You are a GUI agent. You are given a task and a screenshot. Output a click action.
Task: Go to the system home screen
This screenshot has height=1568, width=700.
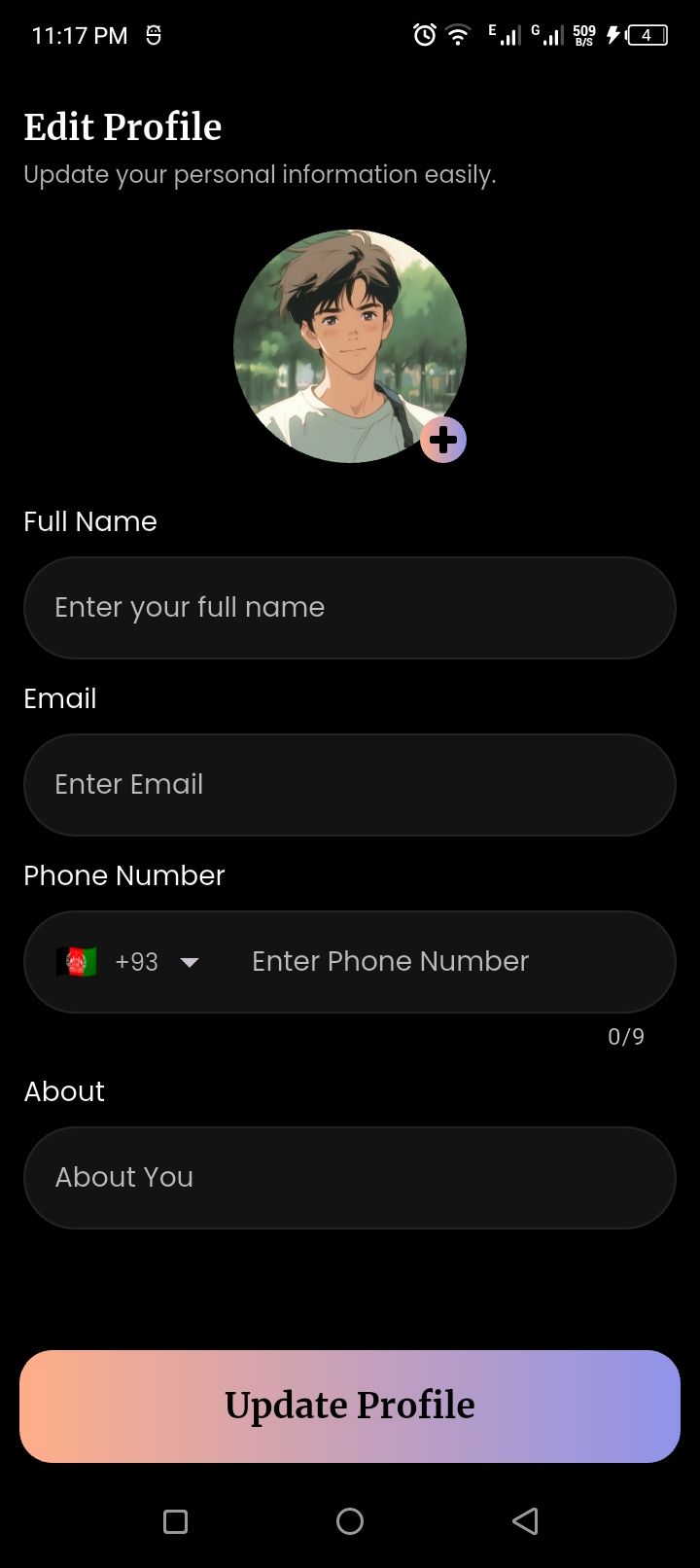tap(350, 1521)
